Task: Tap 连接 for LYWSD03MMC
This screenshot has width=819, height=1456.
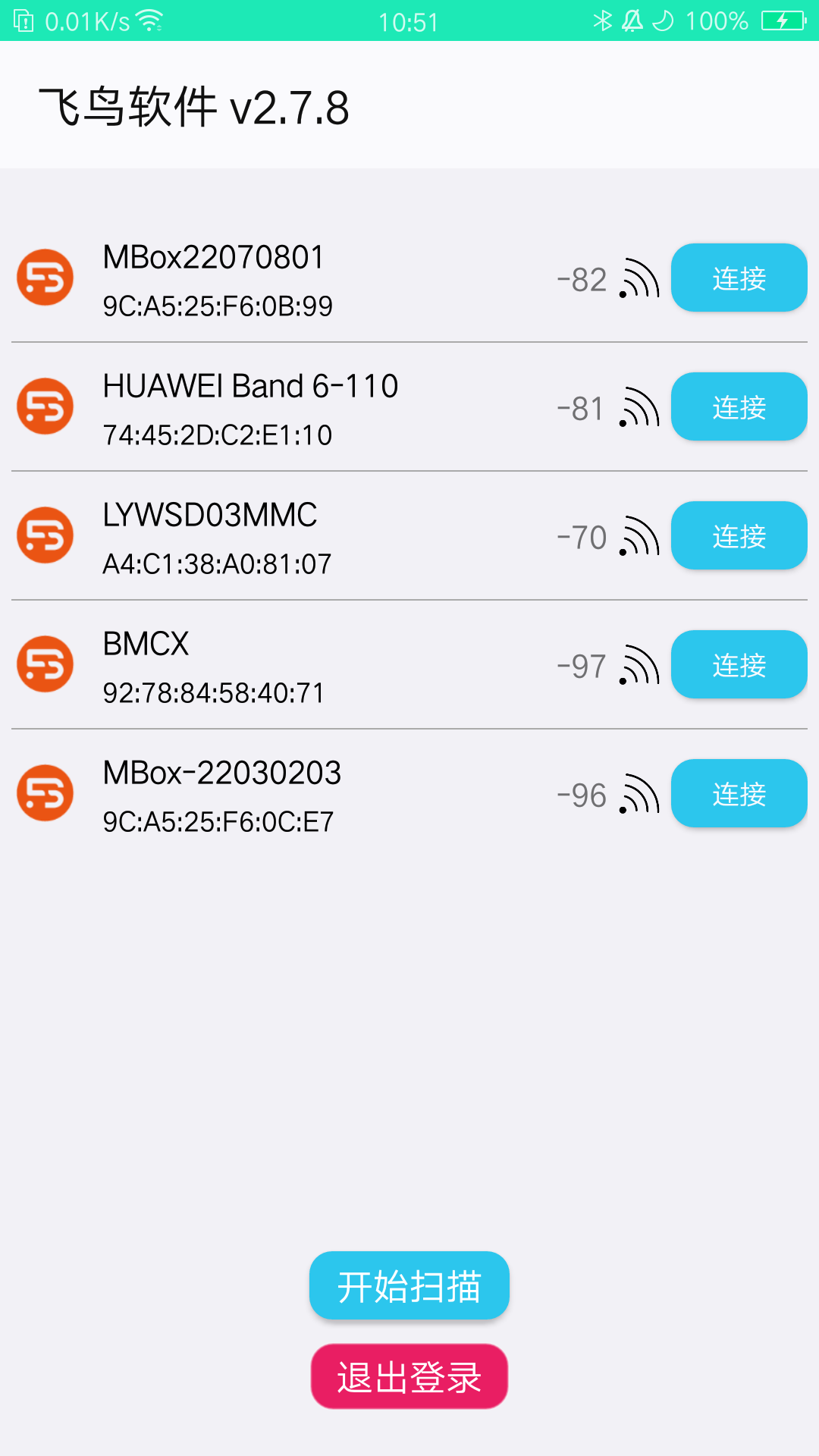Action: click(x=739, y=535)
